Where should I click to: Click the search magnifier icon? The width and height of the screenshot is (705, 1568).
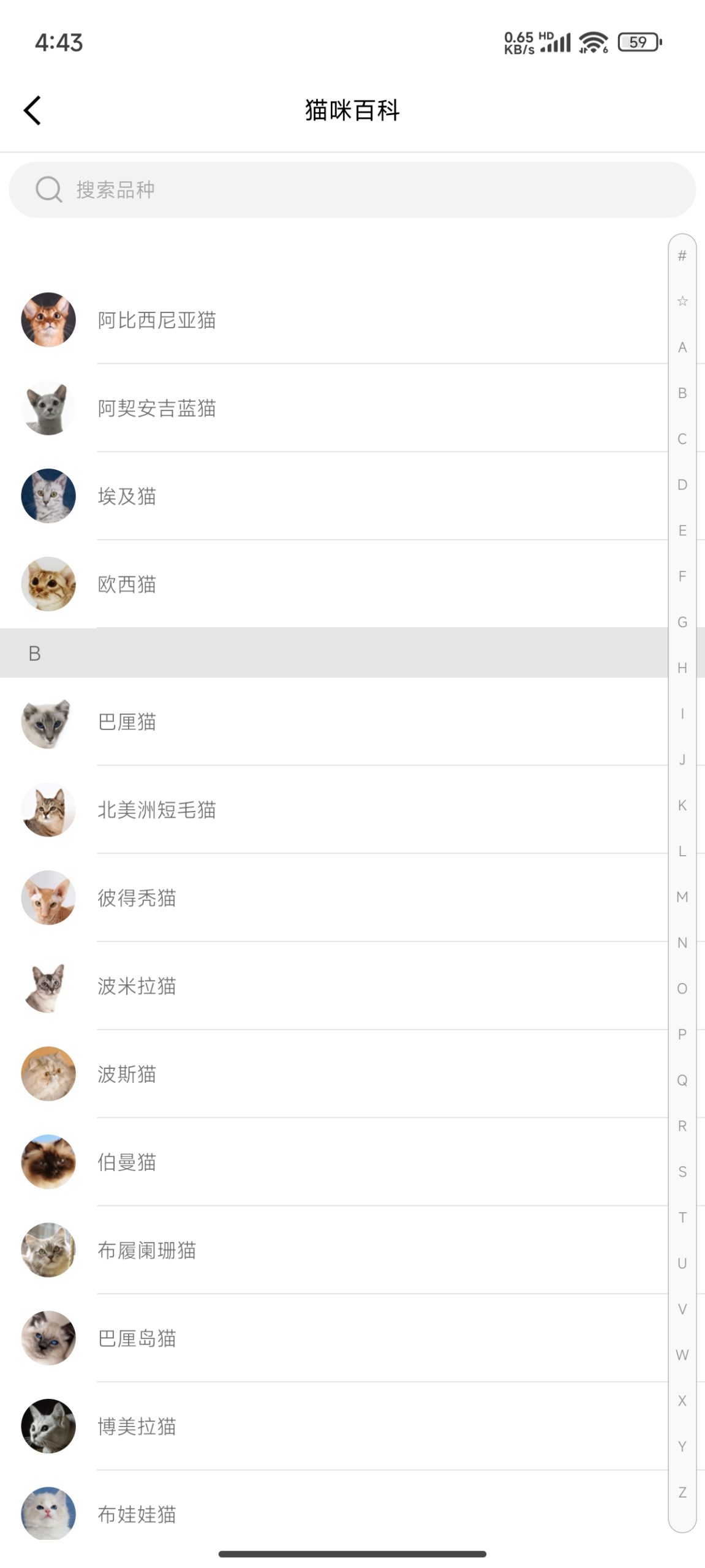[48, 189]
